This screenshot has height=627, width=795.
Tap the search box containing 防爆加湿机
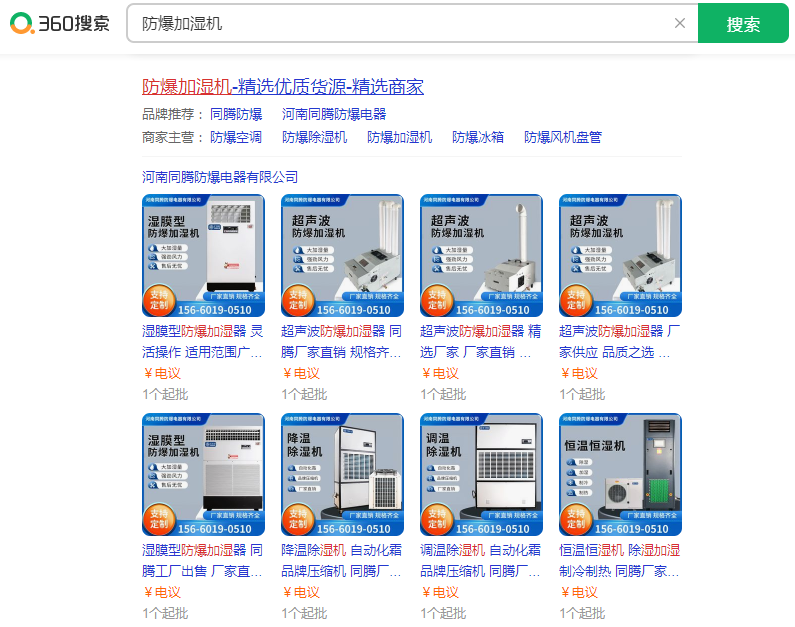click(400, 23)
